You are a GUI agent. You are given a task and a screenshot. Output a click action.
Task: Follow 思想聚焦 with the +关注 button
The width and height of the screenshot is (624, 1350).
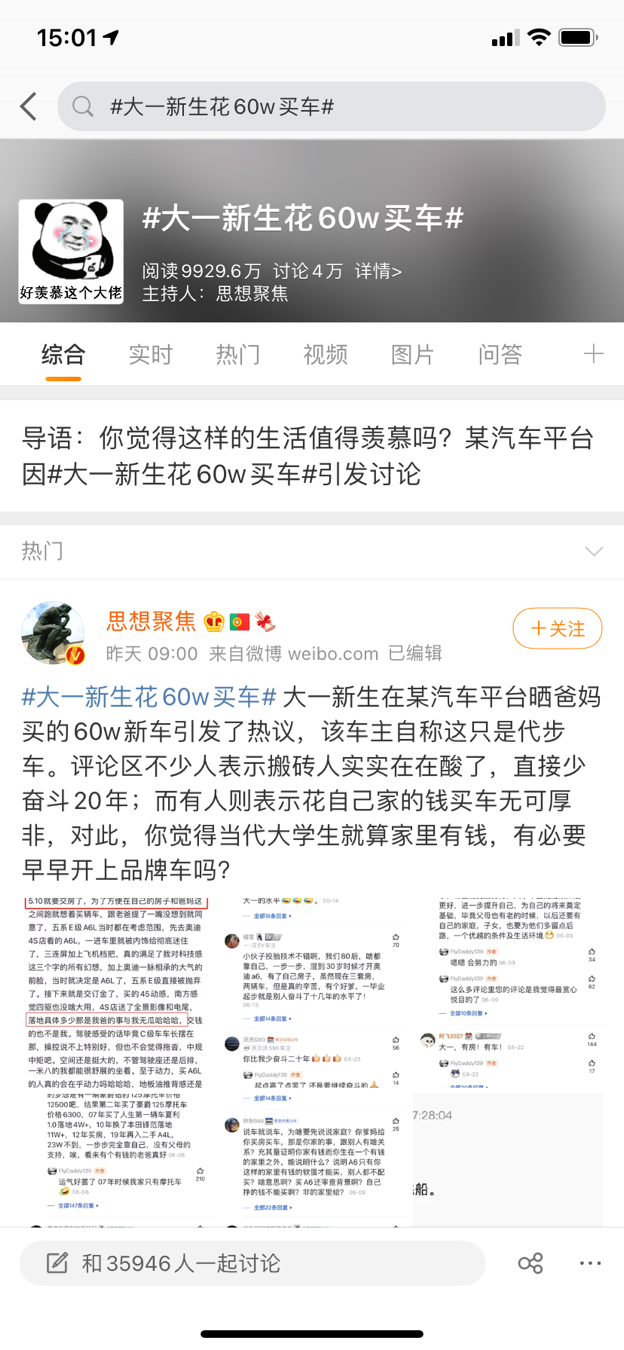(557, 628)
